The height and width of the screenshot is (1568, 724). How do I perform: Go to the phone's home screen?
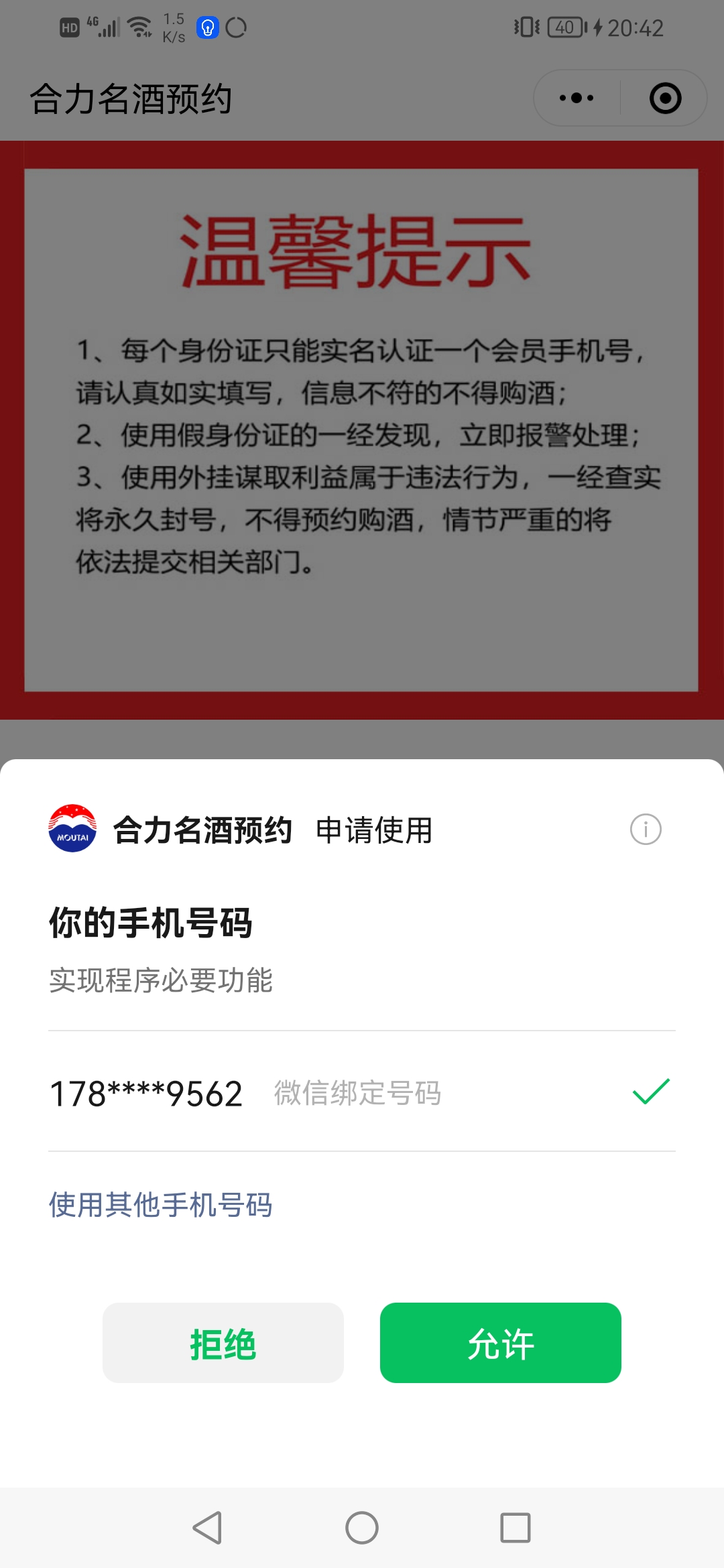click(x=362, y=1528)
